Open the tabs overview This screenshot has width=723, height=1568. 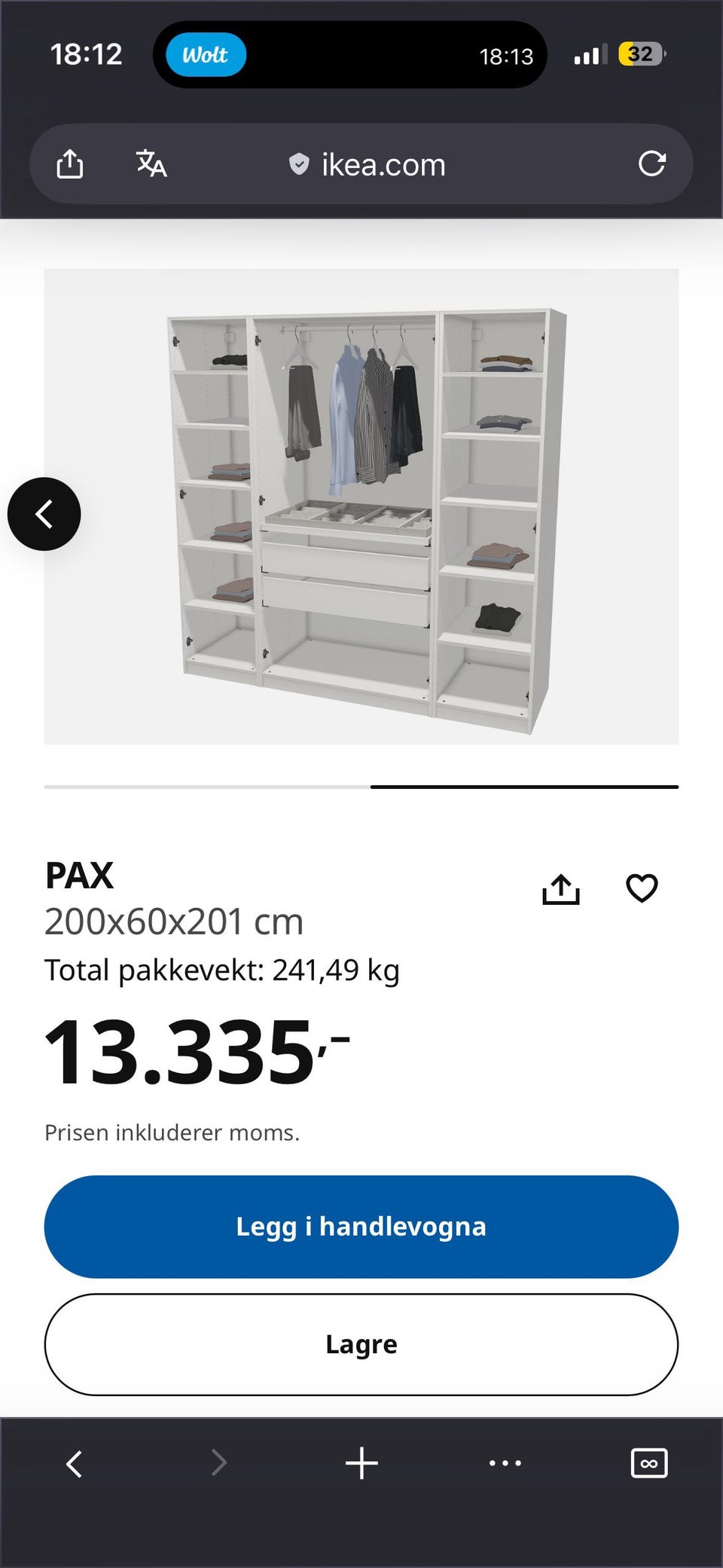coord(649,1463)
